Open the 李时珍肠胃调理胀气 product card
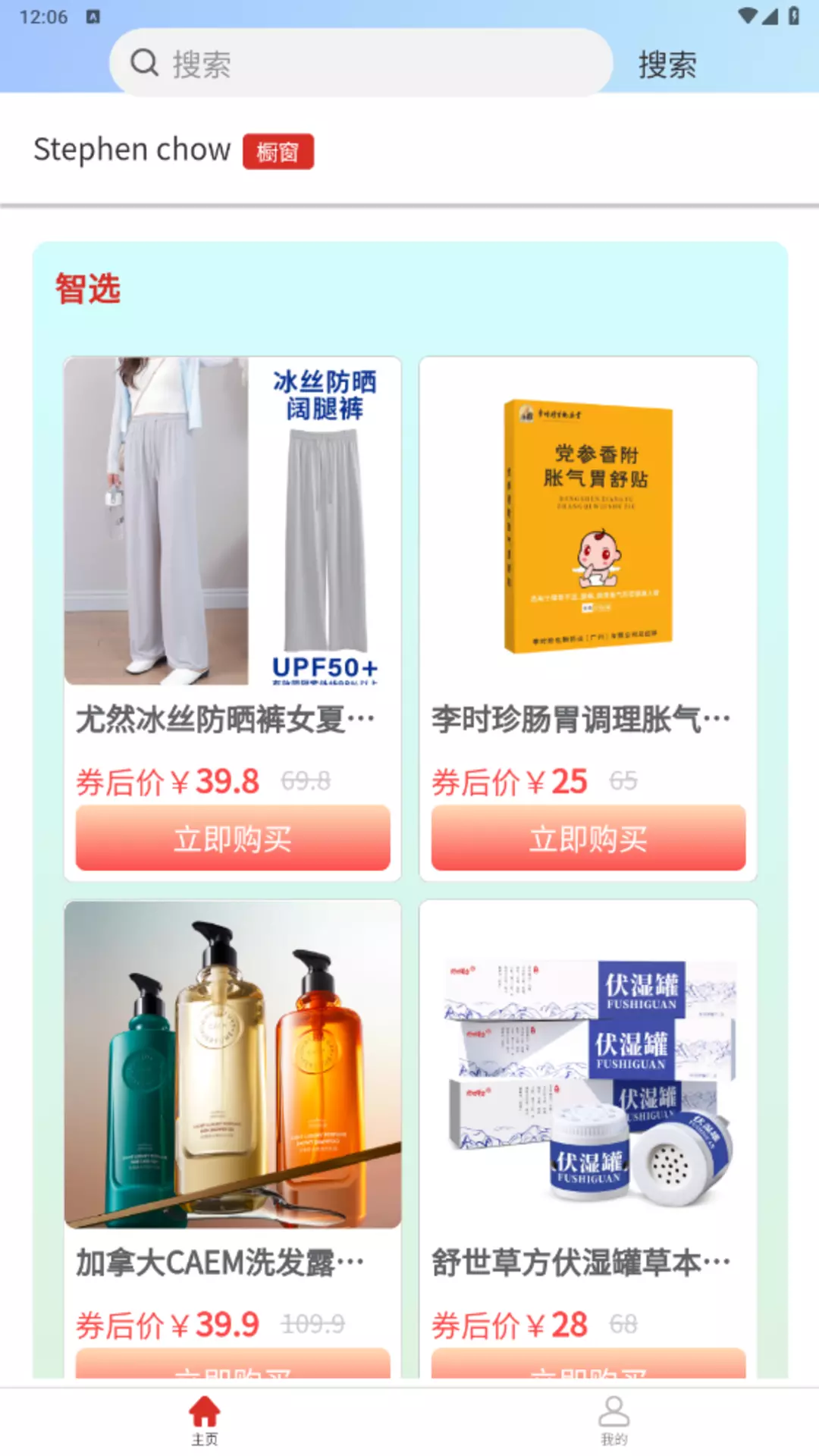 tap(588, 618)
